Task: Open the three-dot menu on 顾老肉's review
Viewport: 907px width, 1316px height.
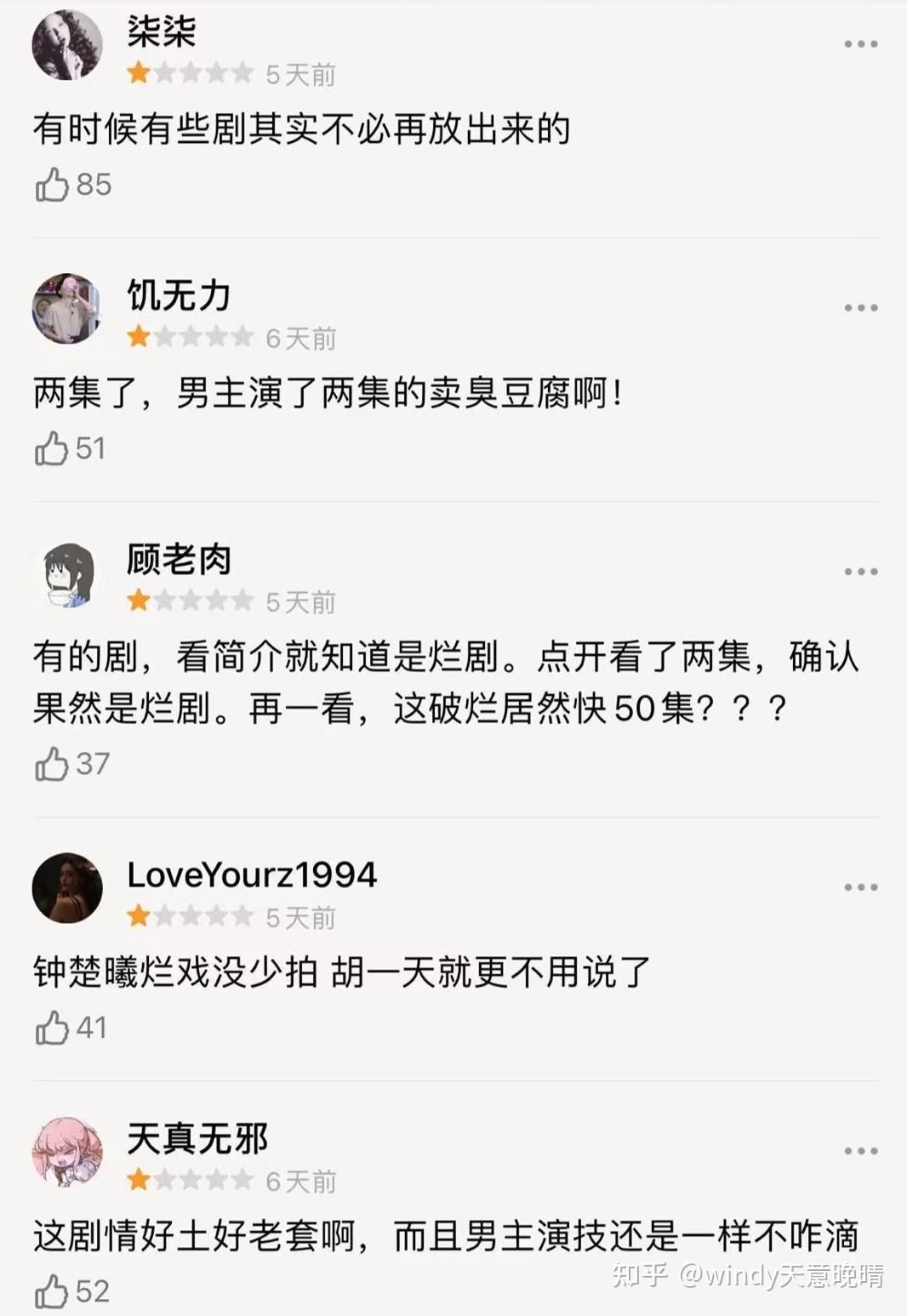Action: point(860,572)
